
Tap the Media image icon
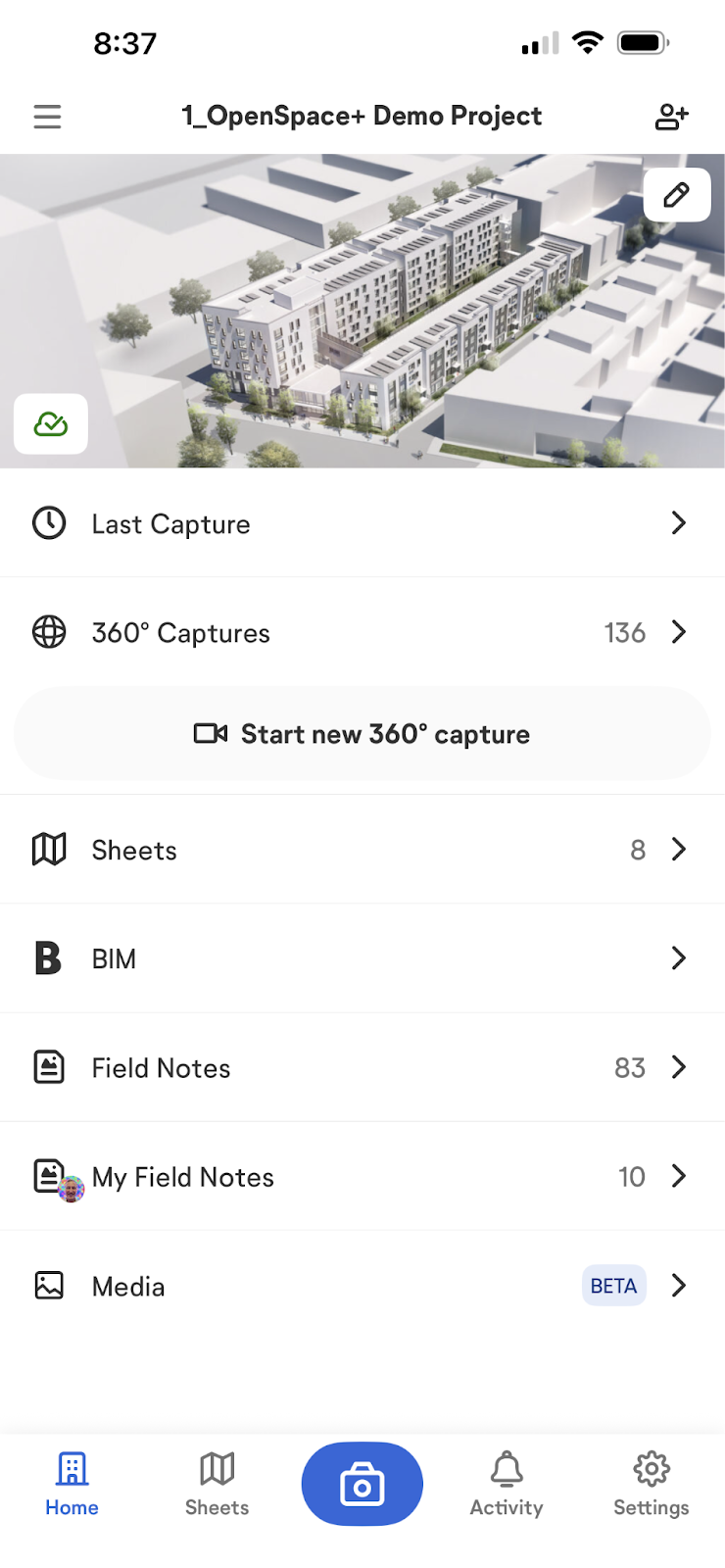point(49,1285)
